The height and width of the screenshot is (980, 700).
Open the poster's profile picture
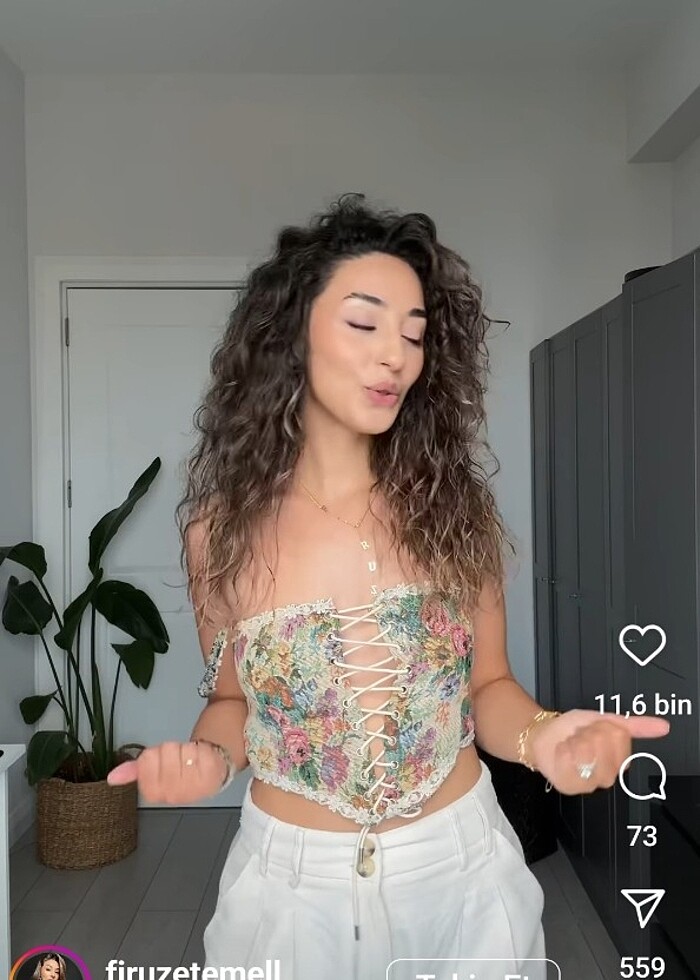coord(49,966)
